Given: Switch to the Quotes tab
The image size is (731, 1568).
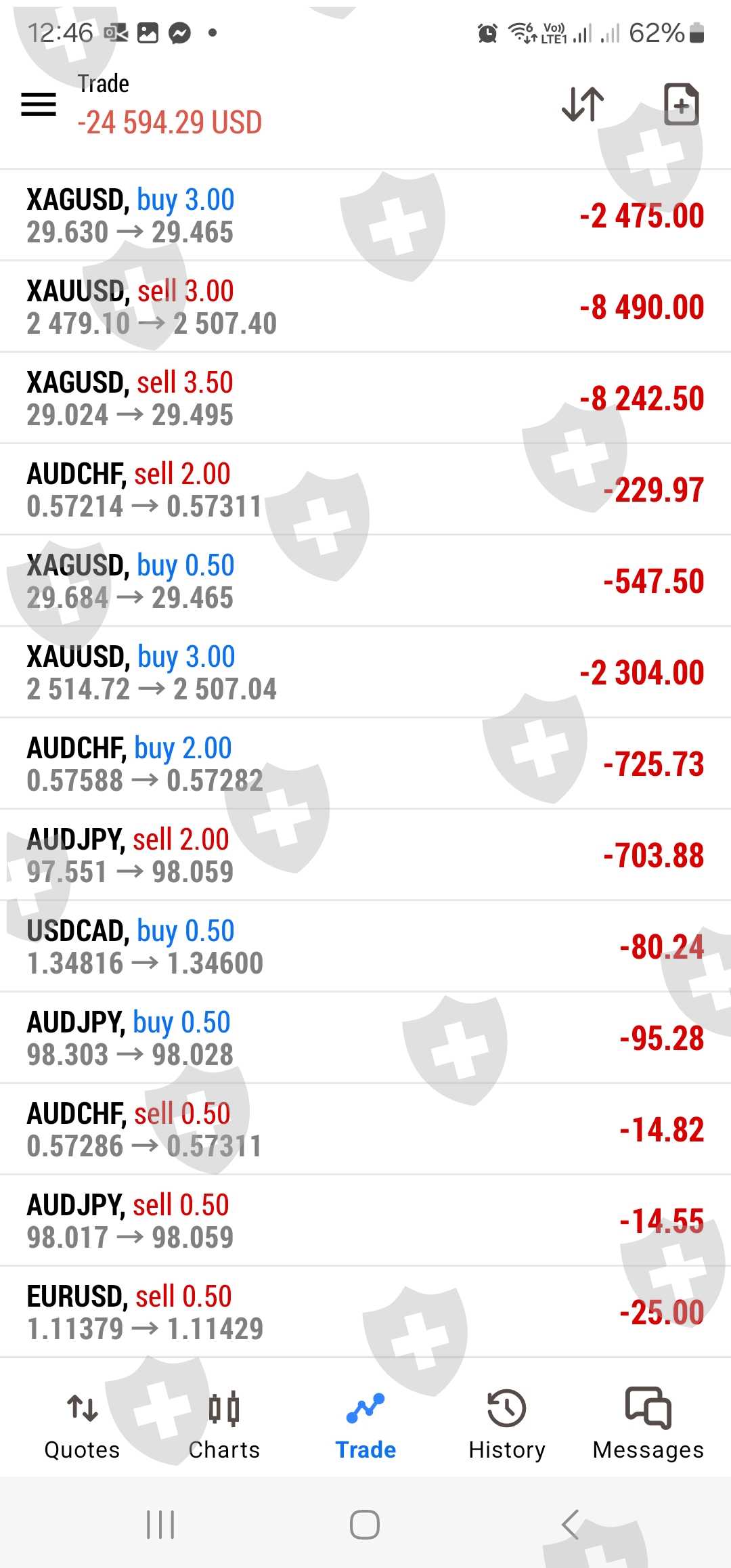Looking at the screenshot, I should coord(82,1424).
